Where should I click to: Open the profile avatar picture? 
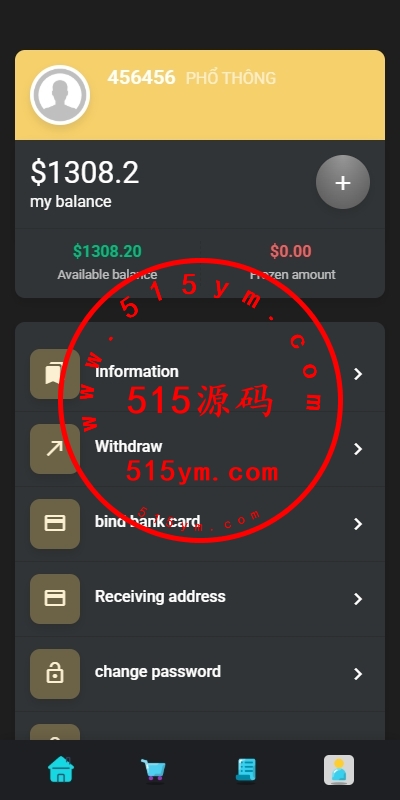point(60,95)
